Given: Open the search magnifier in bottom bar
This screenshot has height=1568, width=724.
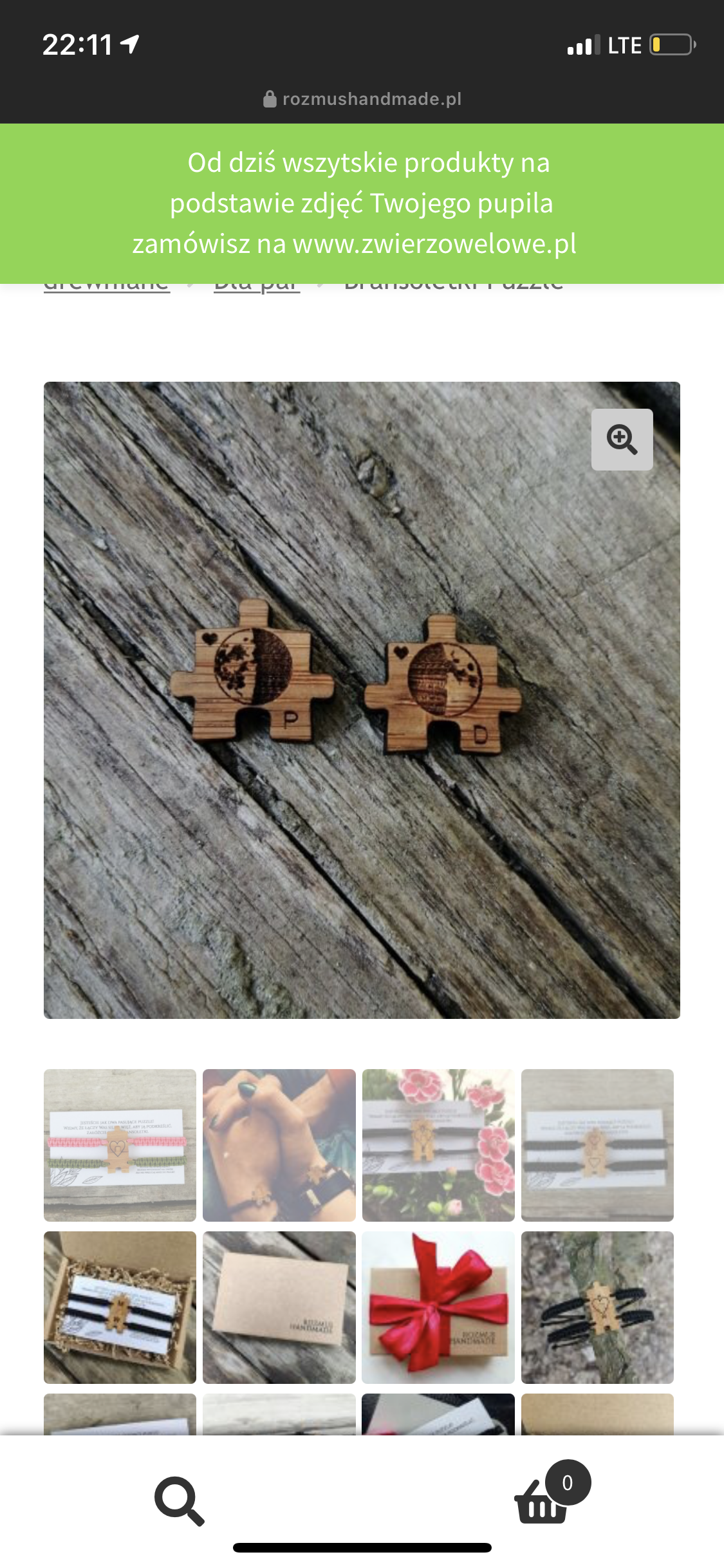Looking at the screenshot, I should (180, 1501).
